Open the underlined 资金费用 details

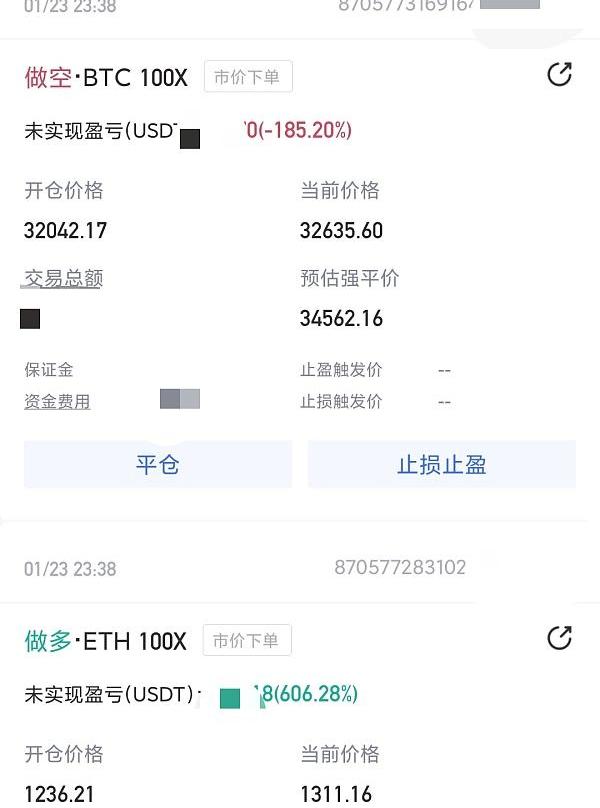(x=57, y=402)
